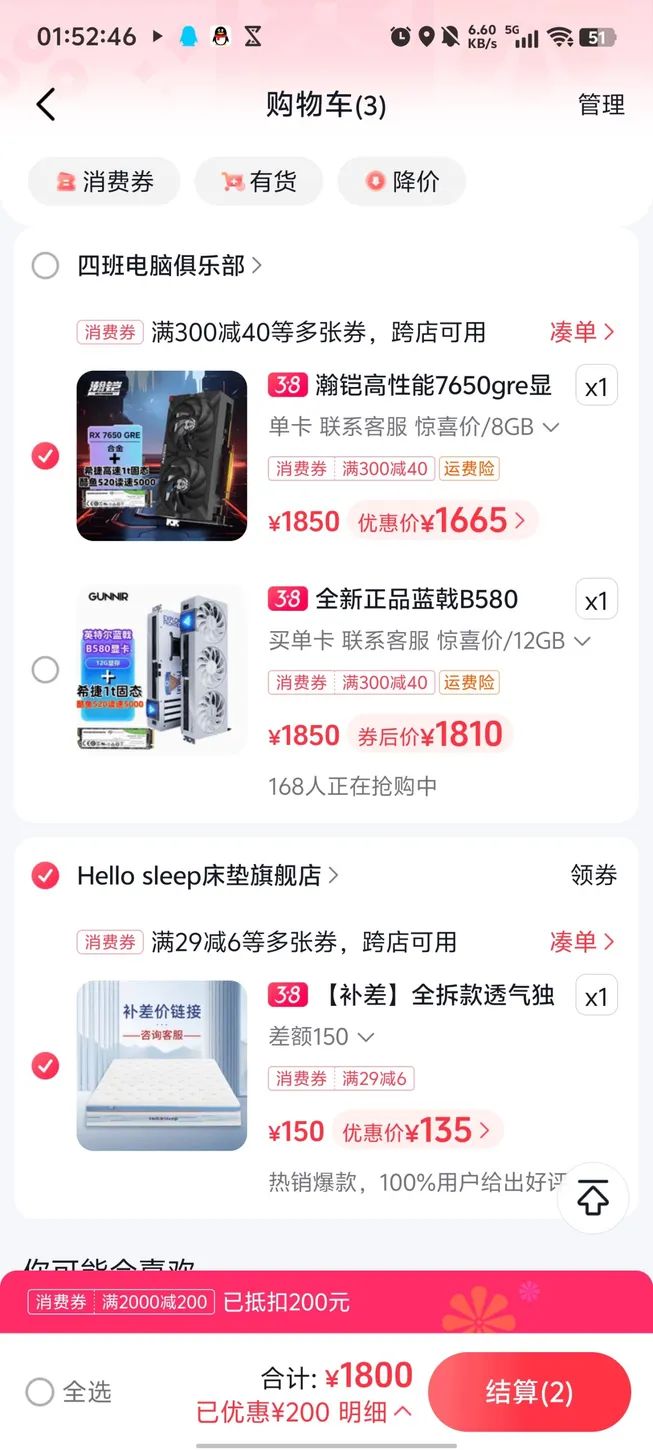This screenshot has width=653, height=1450.
Task: Toggle the 全选 select-all option
Action: click(x=40, y=1391)
